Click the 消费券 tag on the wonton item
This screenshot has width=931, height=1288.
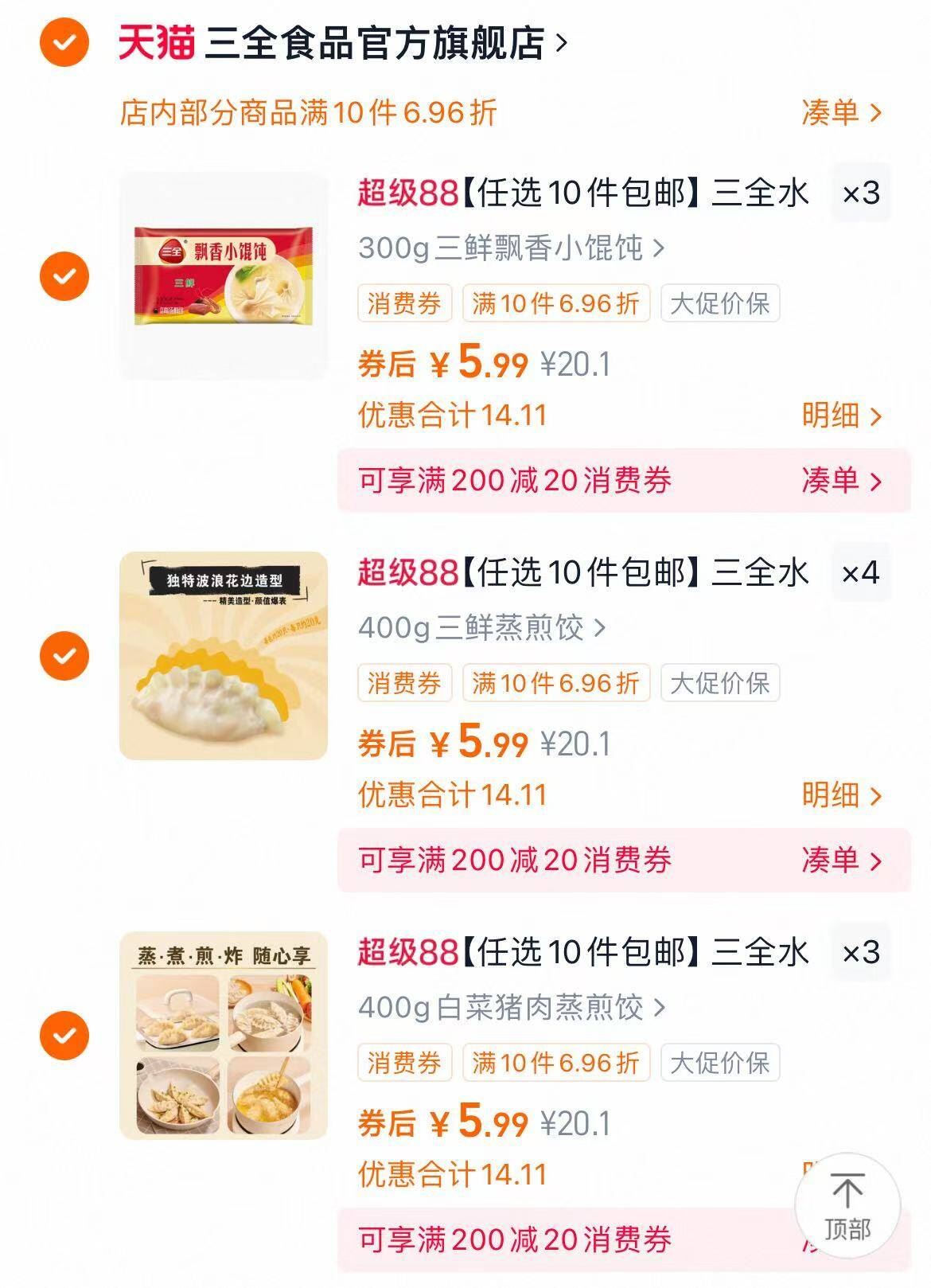pos(403,302)
